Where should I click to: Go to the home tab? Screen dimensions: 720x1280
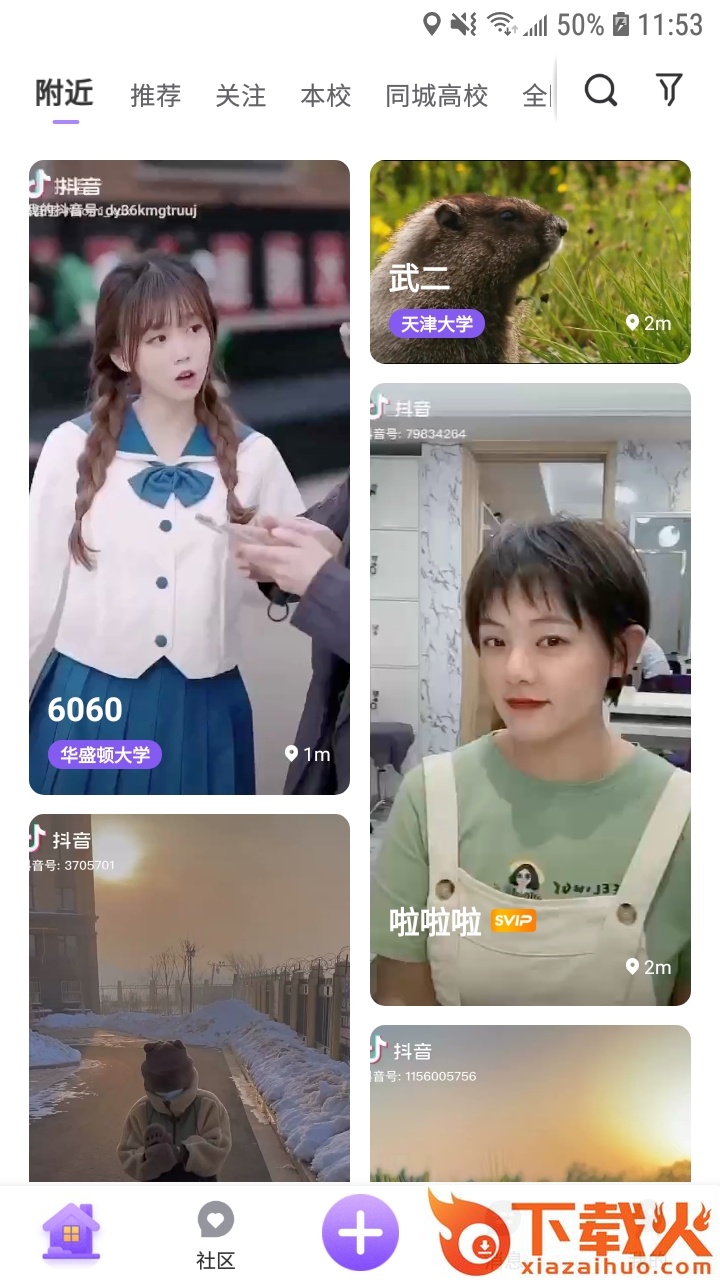[71, 1232]
